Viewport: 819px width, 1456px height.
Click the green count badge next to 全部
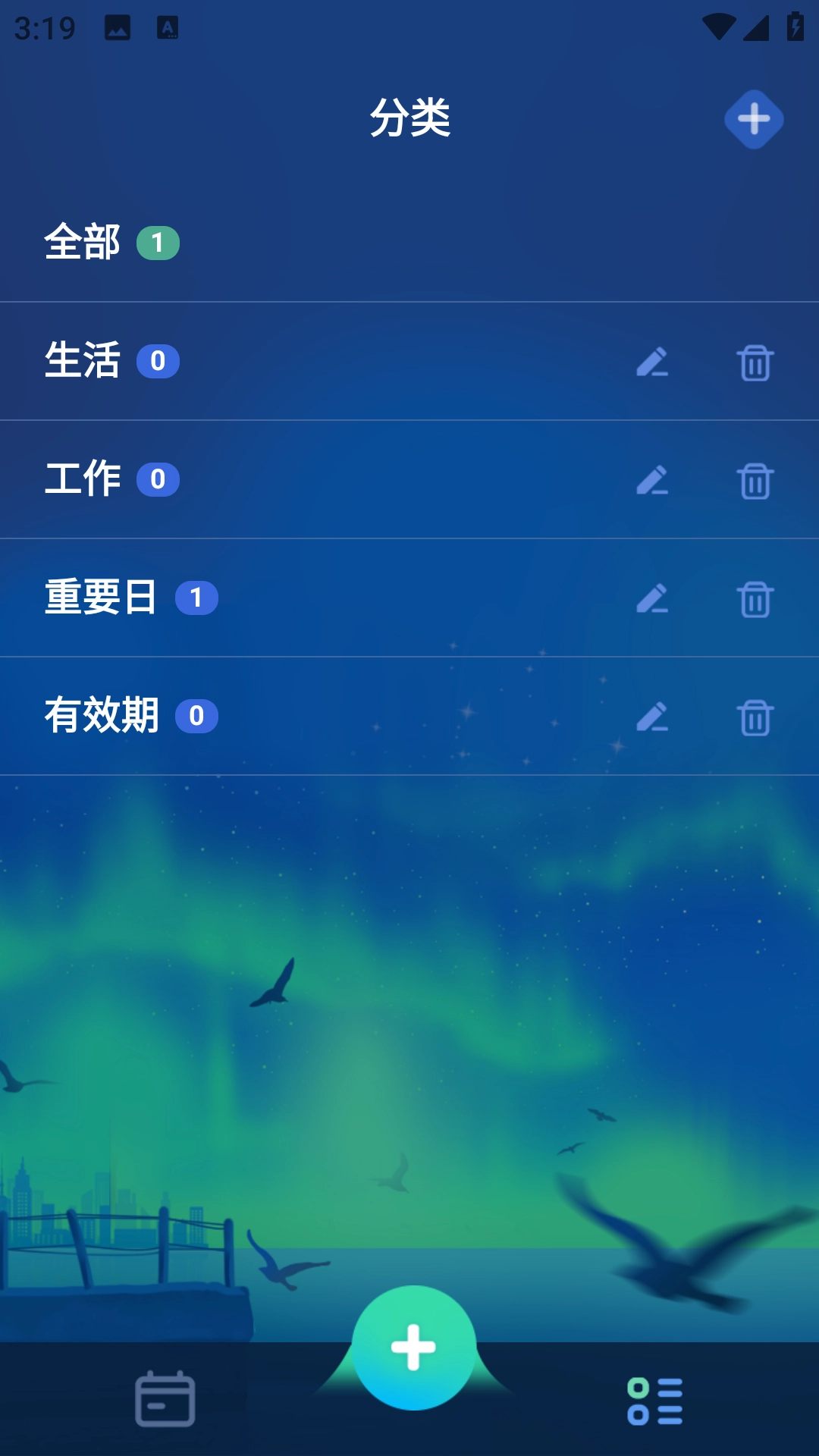click(x=158, y=243)
